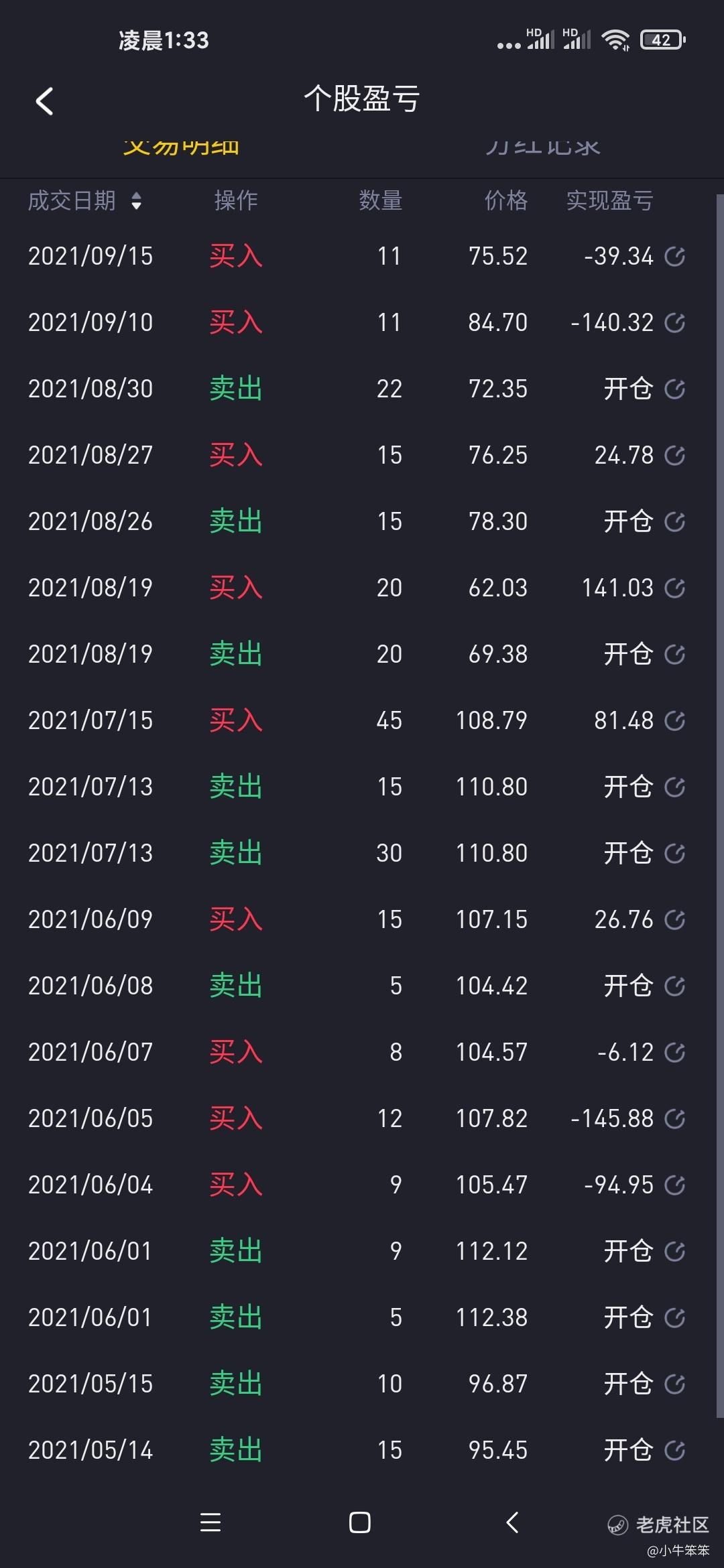Share the 2021/08/26 卖出 trade
The image size is (724, 1568).
tap(674, 521)
